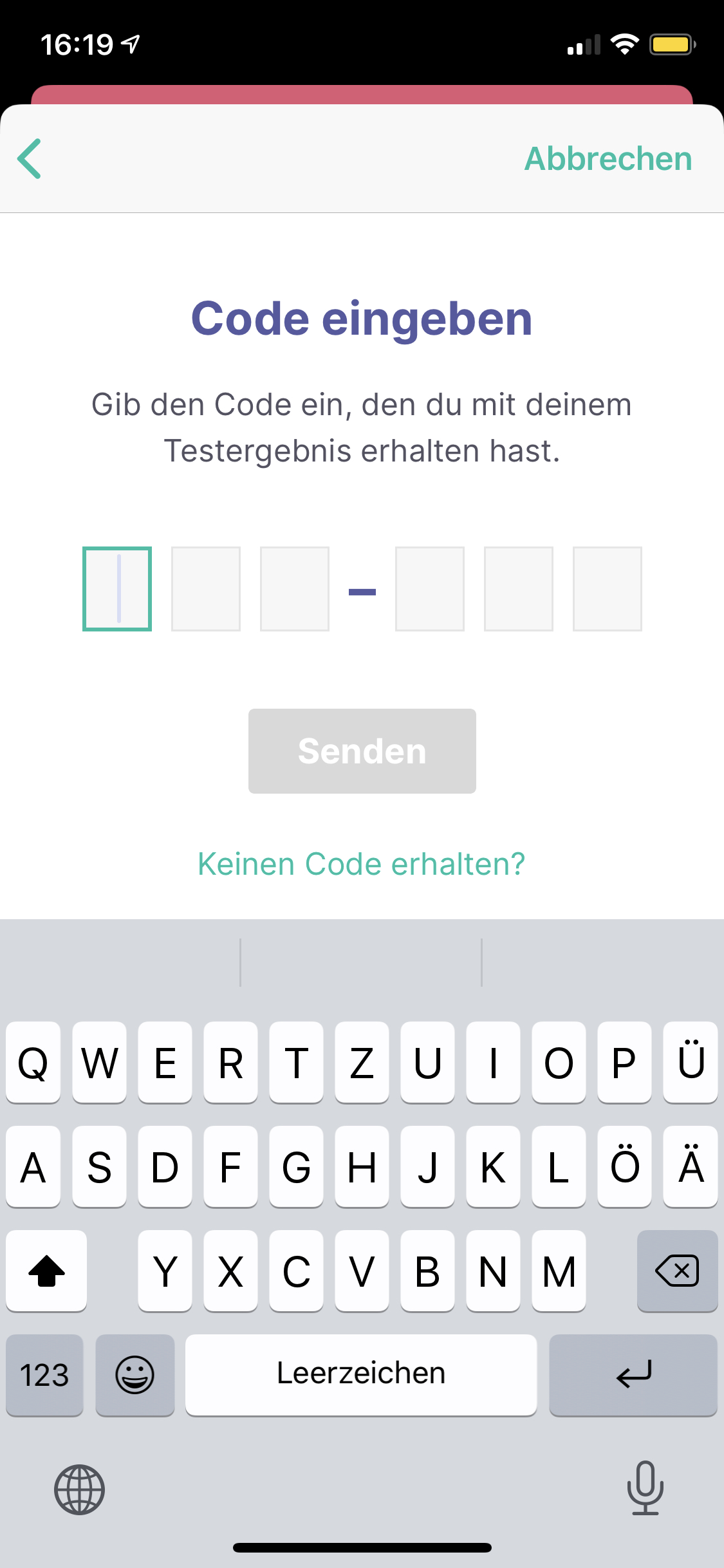Go back with the green arrow
Image resolution: width=724 pixels, height=1568 pixels.
tap(30, 158)
